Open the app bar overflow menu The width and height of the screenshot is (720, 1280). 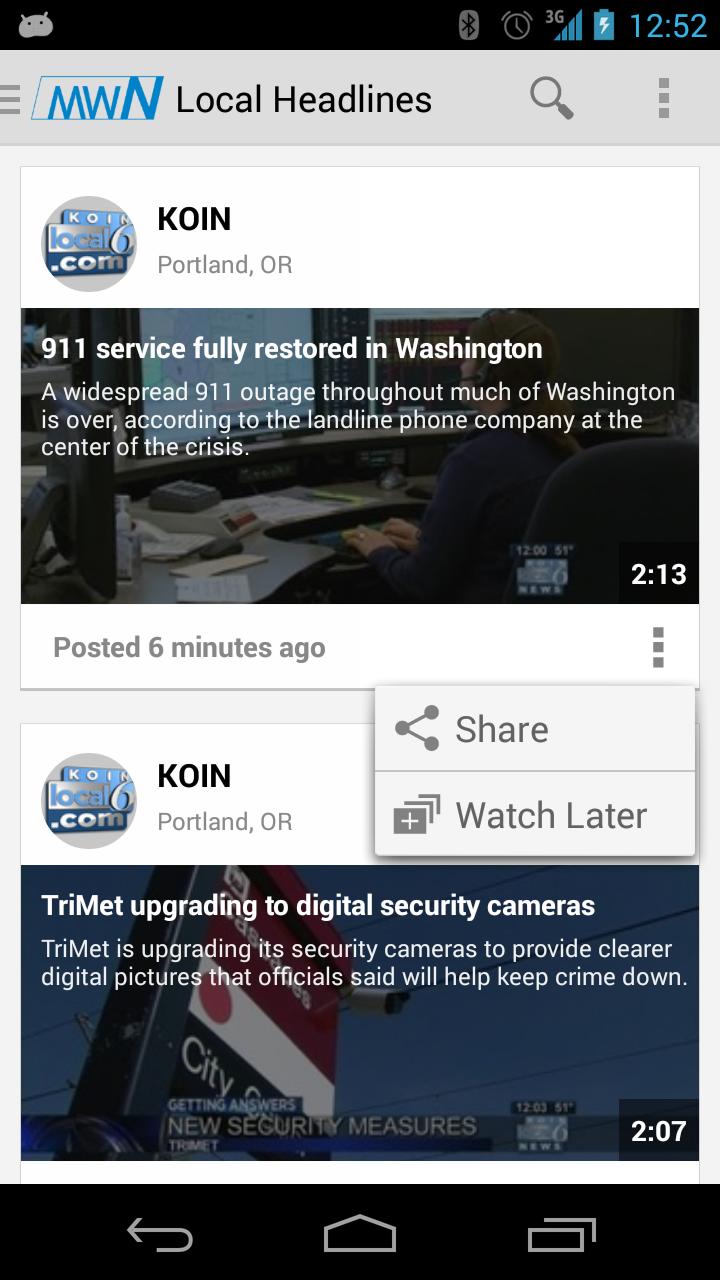tap(663, 99)
